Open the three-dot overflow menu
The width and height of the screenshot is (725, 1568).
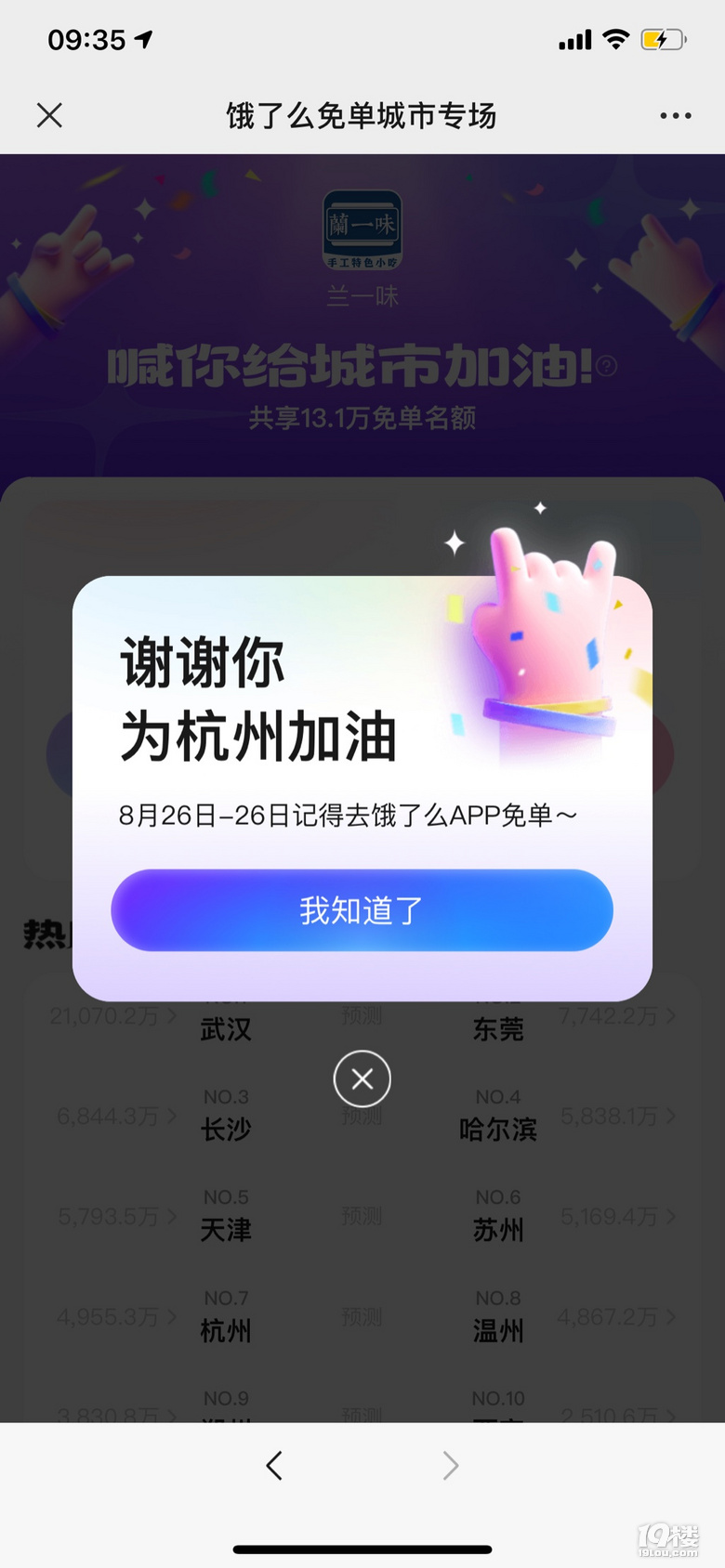click(x=675, y=116)
